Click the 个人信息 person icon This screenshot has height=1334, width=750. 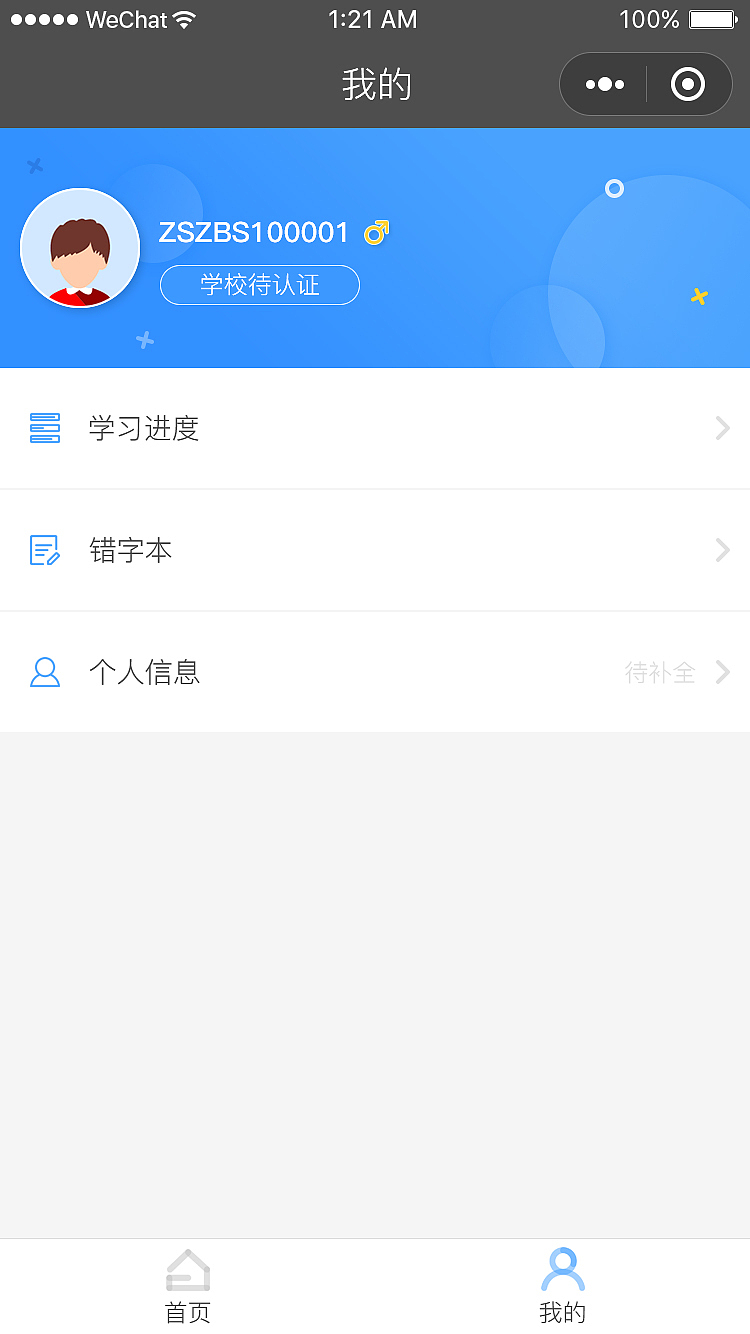tap(45, 672)
